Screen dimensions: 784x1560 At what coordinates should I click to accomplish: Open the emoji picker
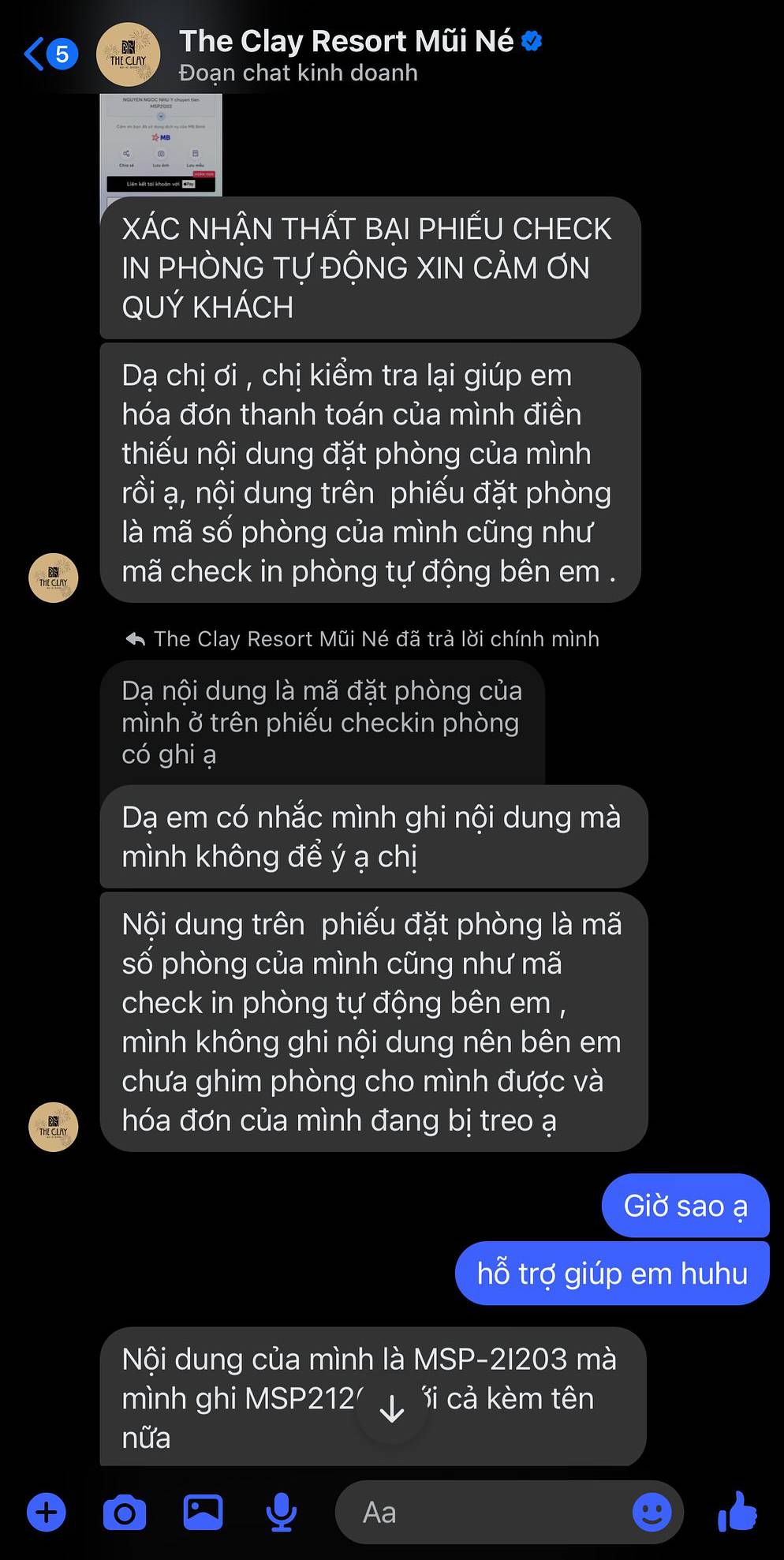point(652,1513)
